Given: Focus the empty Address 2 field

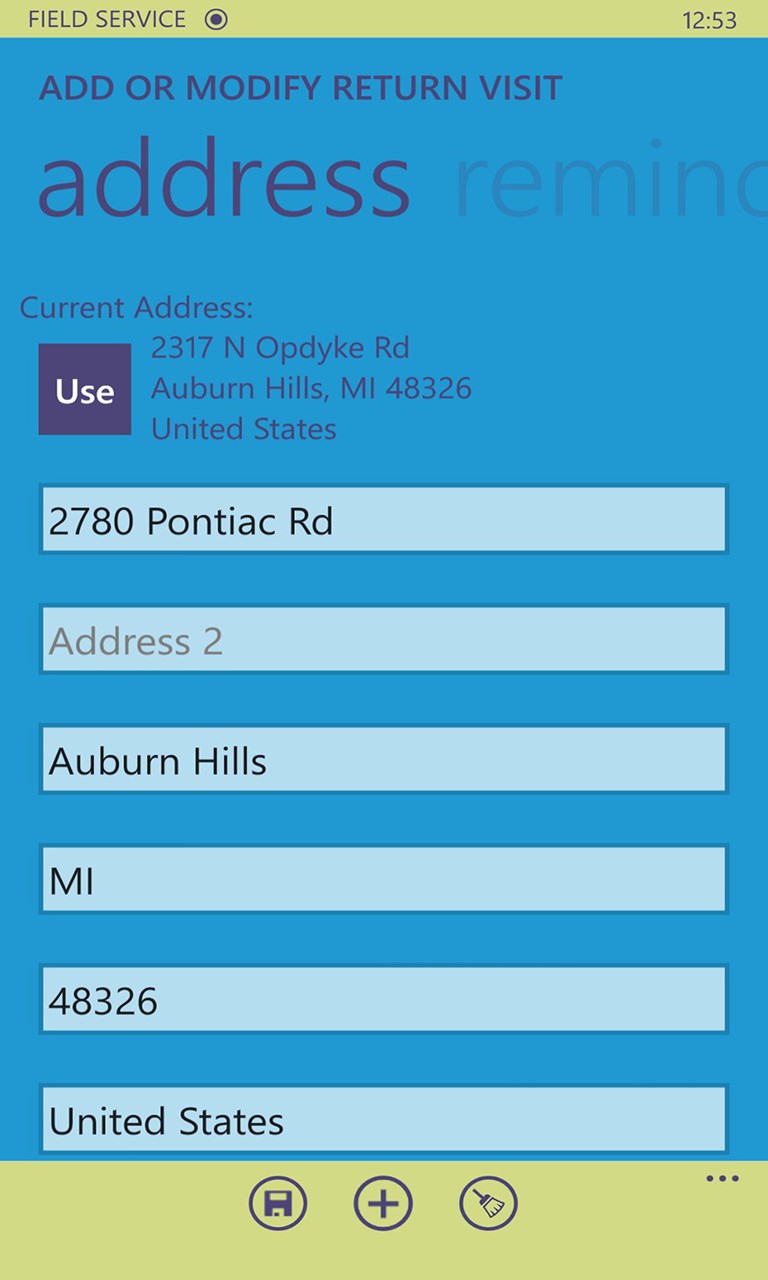Looking at the screenshot, I should (383, 639).
